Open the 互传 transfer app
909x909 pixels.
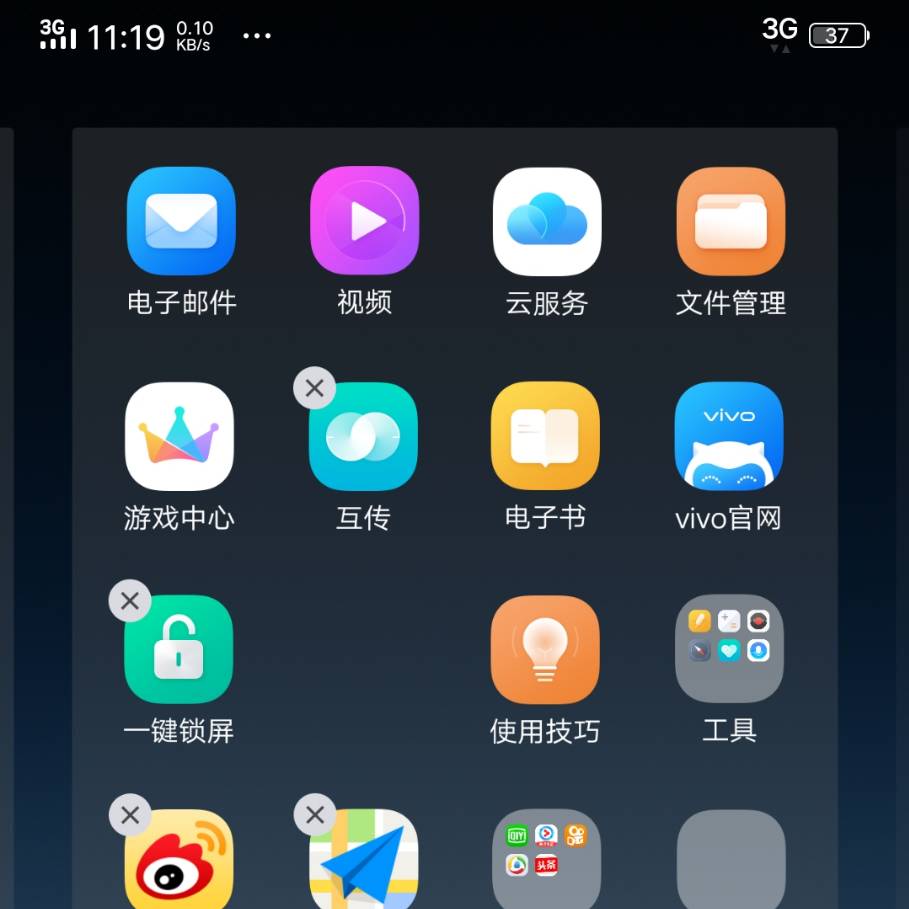pos(364,437)
